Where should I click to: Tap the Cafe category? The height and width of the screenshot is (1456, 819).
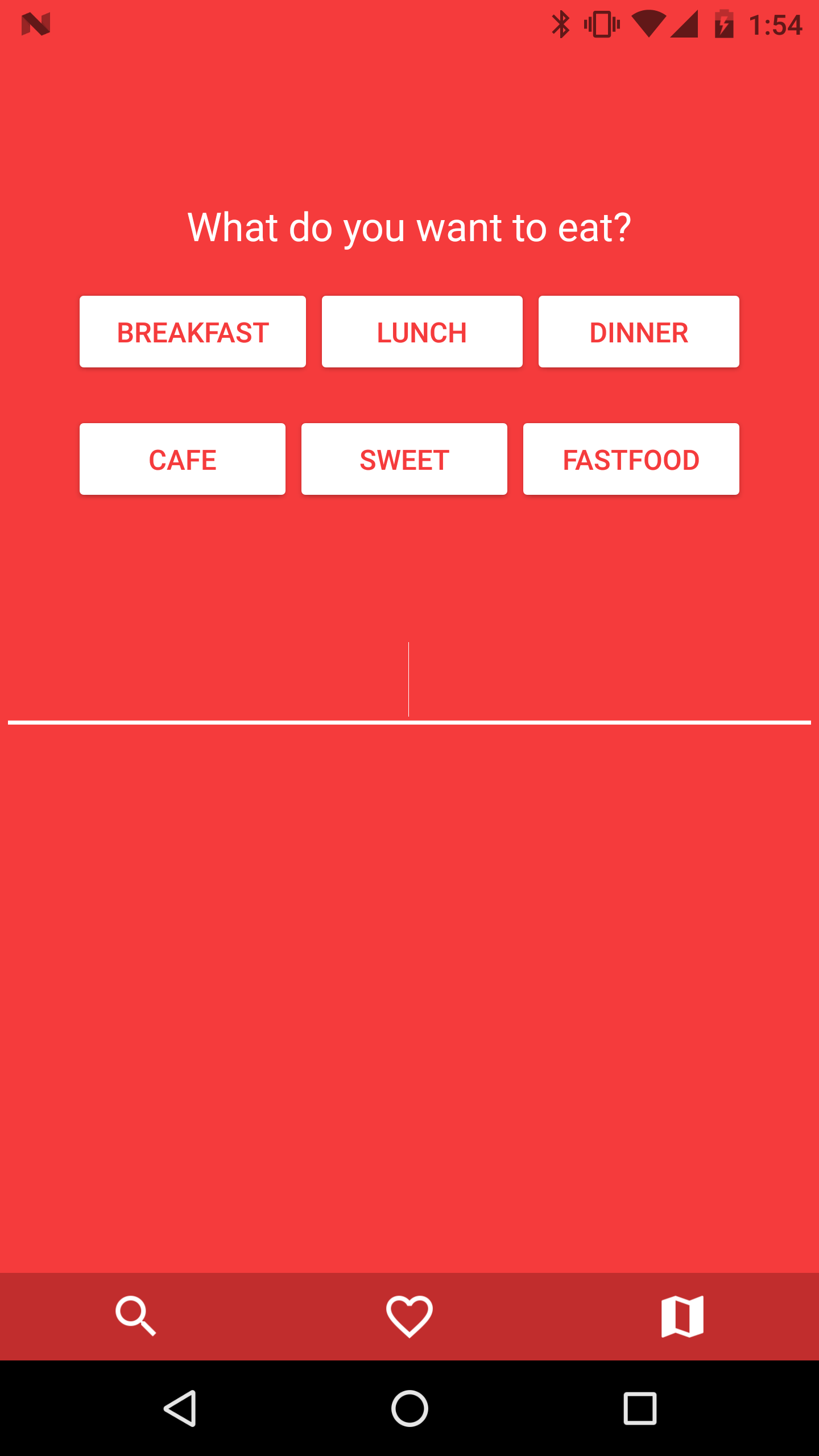tap(182, 459)
